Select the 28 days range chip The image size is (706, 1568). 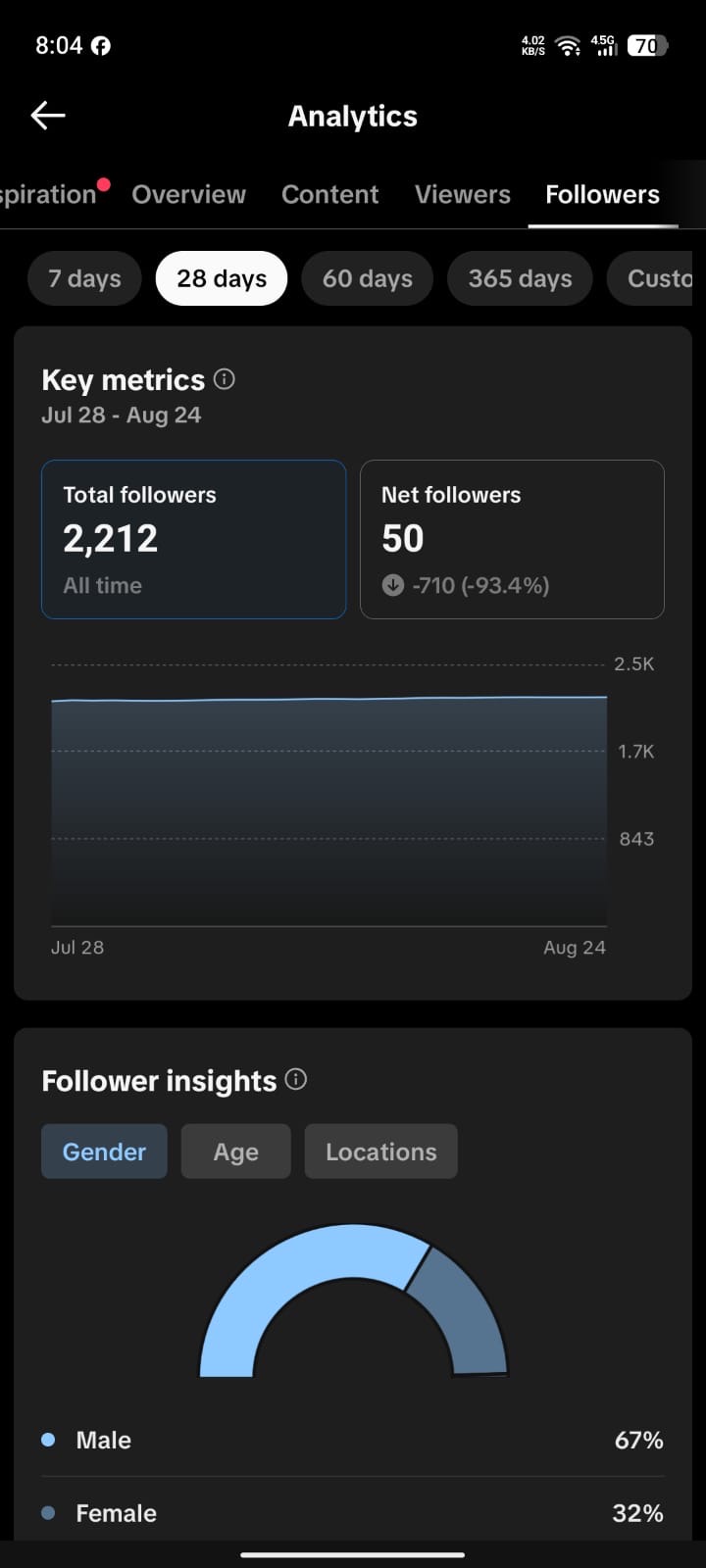tap(222, 278)
